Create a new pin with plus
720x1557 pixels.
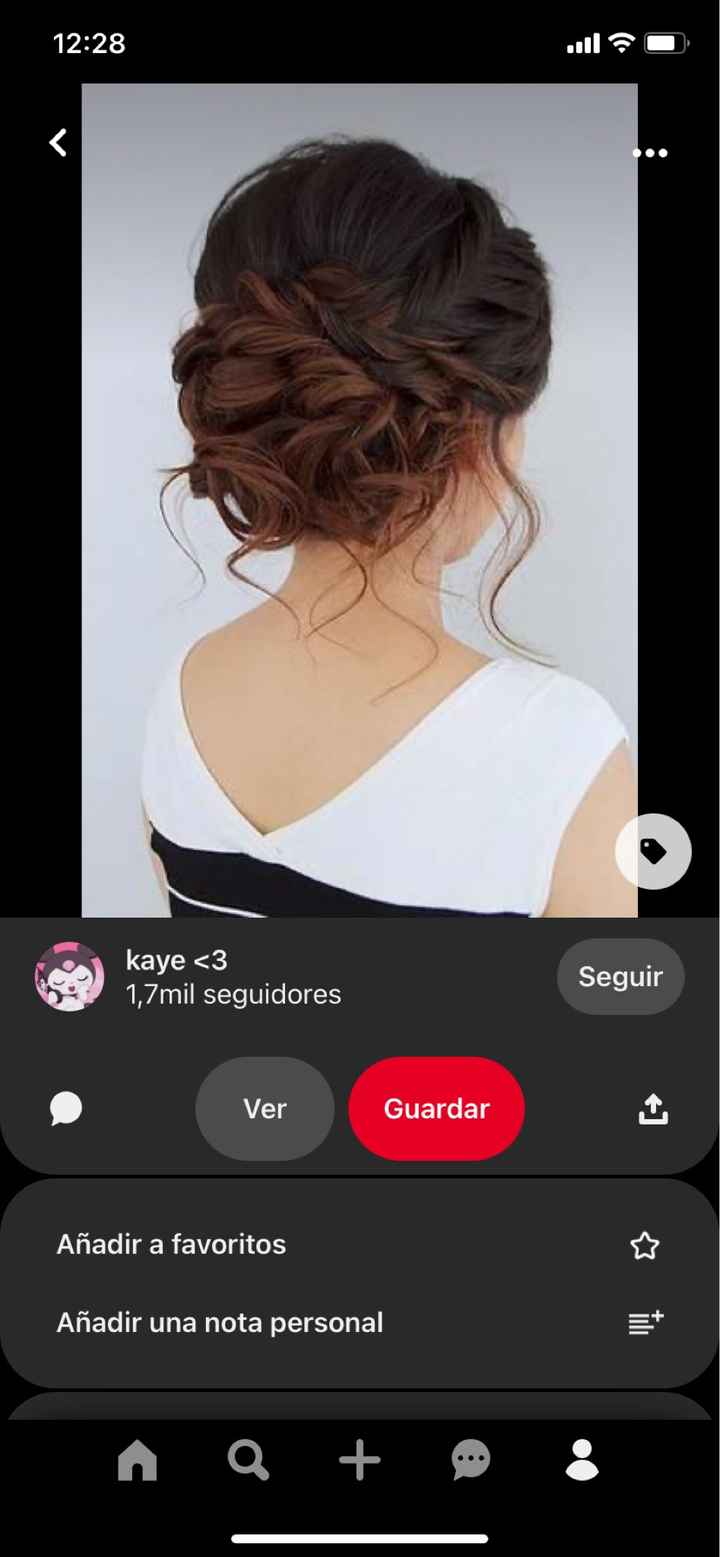click(x=360, y=1461)
